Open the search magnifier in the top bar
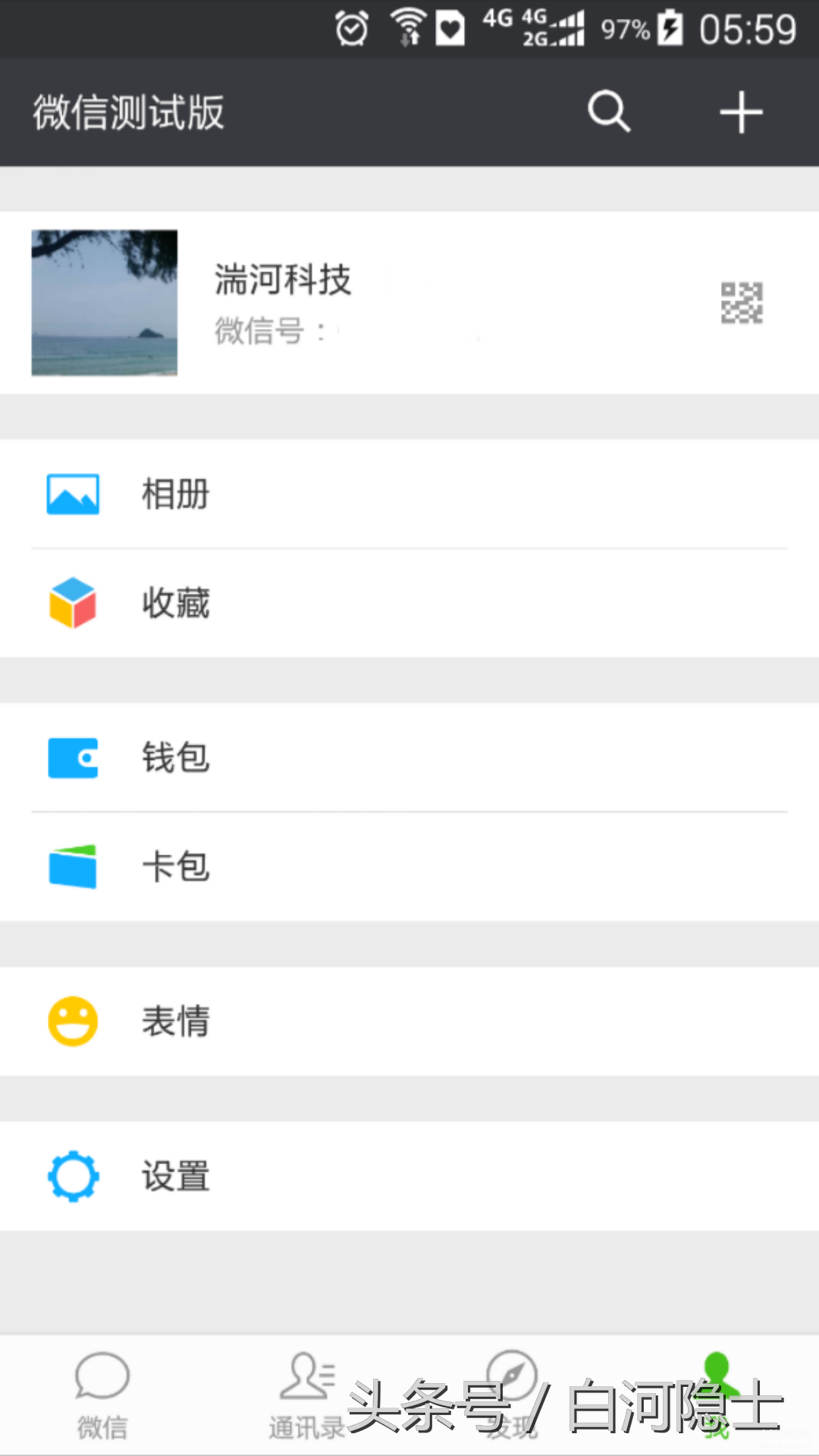819x1456 pixels. [x=609, y=112]
